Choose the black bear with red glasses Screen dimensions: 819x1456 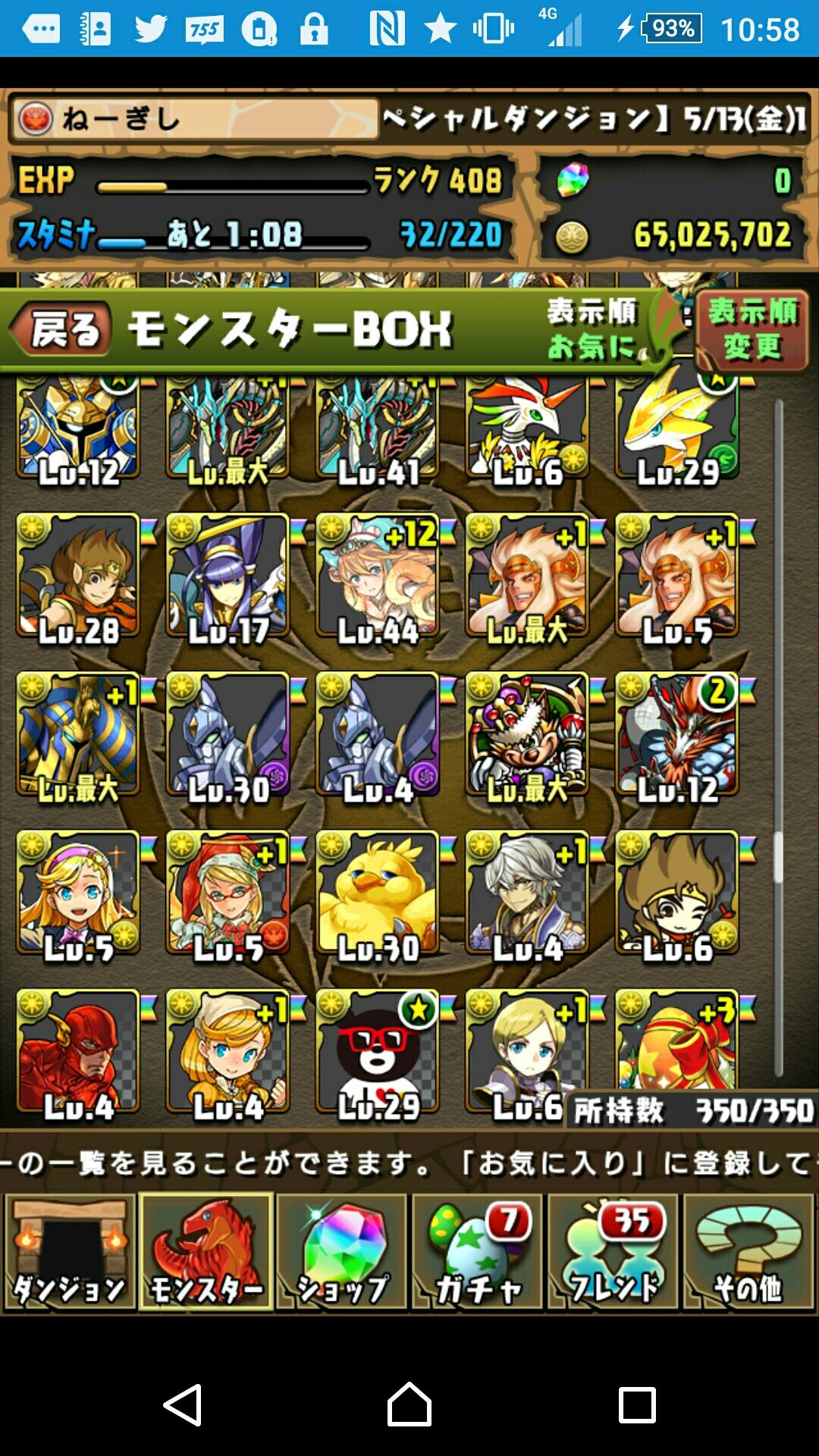pos(378,1053)
